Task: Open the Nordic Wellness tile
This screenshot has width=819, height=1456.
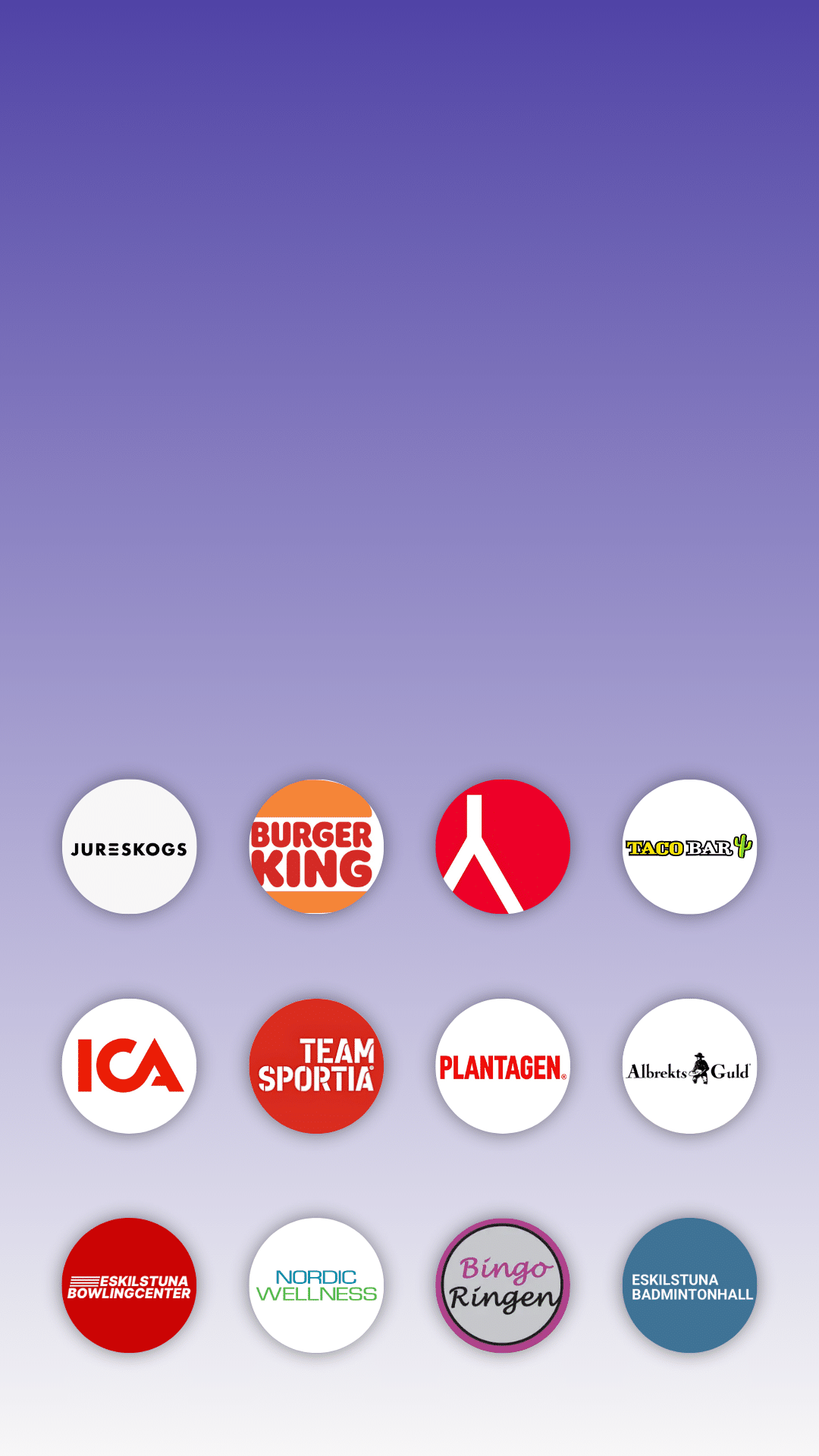Action: tap(316, 1285)
